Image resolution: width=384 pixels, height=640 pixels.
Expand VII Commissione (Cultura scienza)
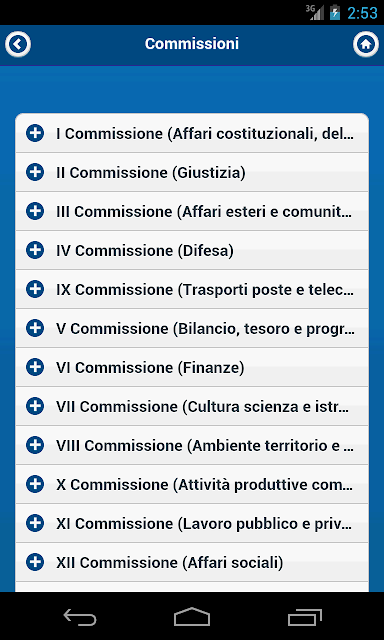point(192,406)
